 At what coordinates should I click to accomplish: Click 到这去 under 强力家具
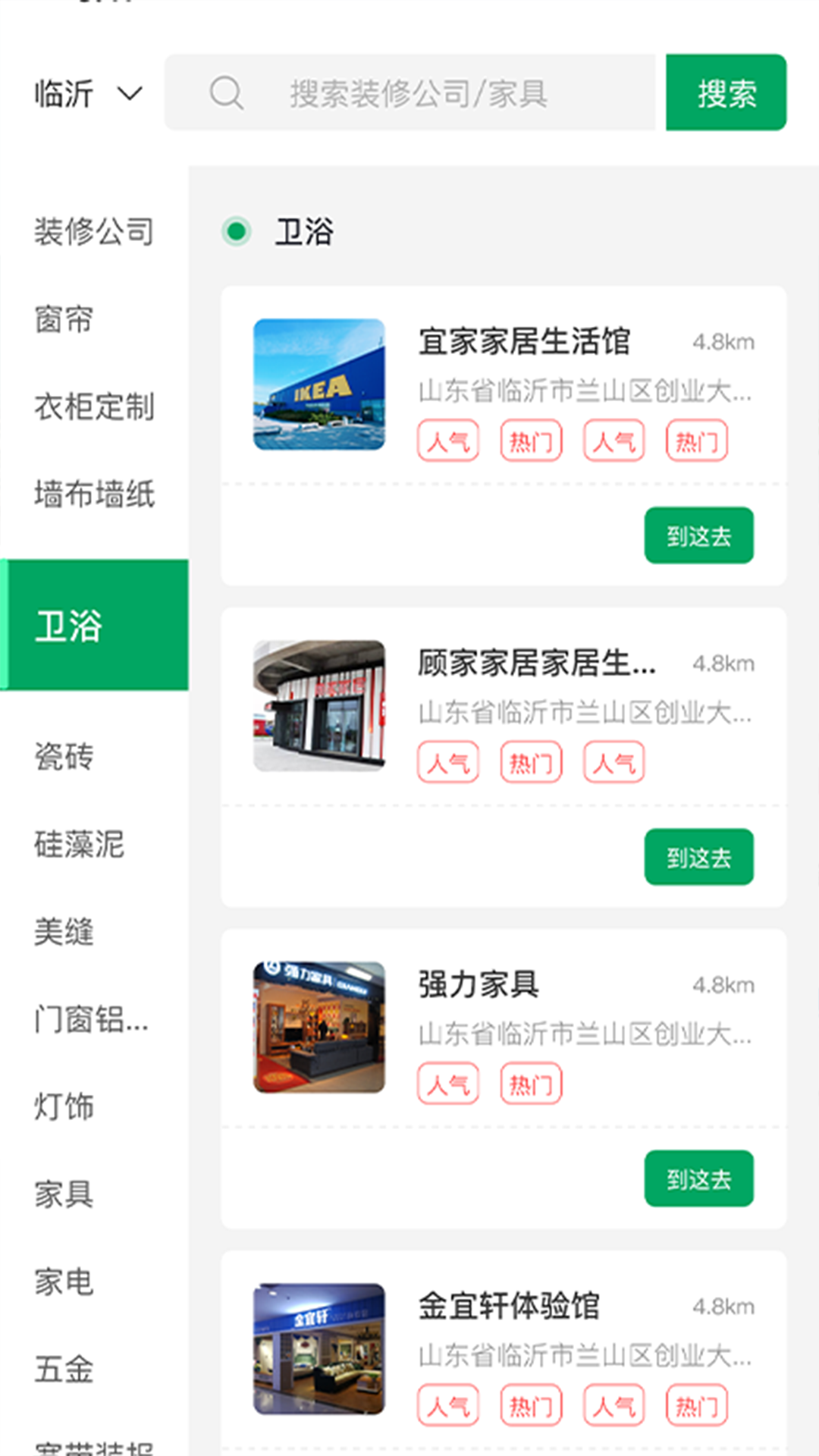(x=698, y=1178)
